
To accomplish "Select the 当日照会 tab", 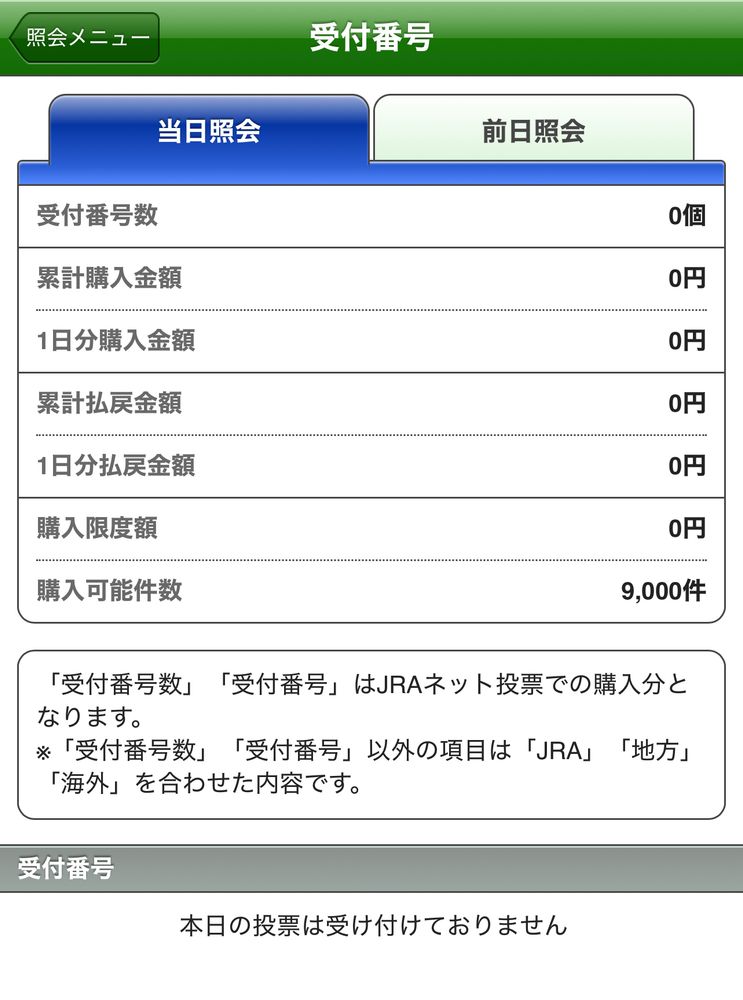I will point(209,129).
